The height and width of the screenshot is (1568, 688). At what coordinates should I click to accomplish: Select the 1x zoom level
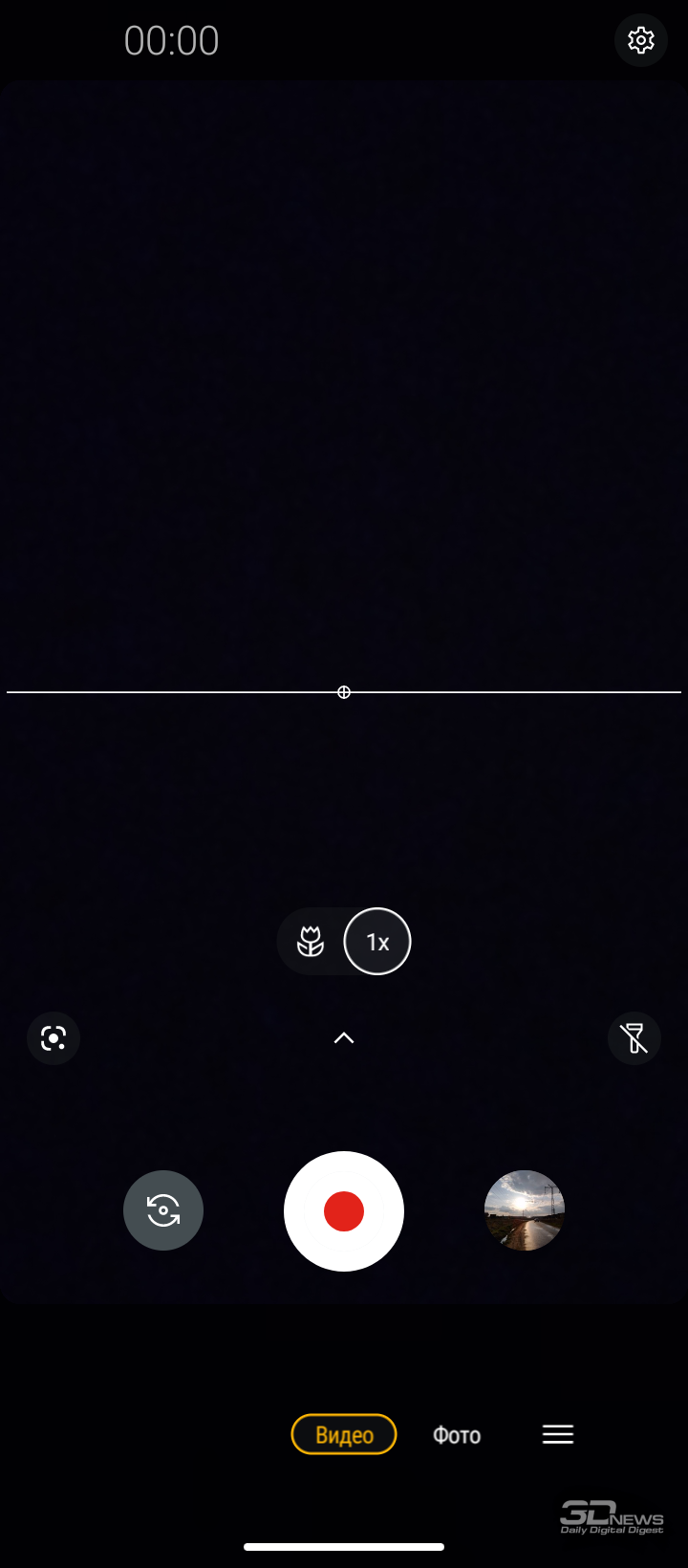[377, 942]
